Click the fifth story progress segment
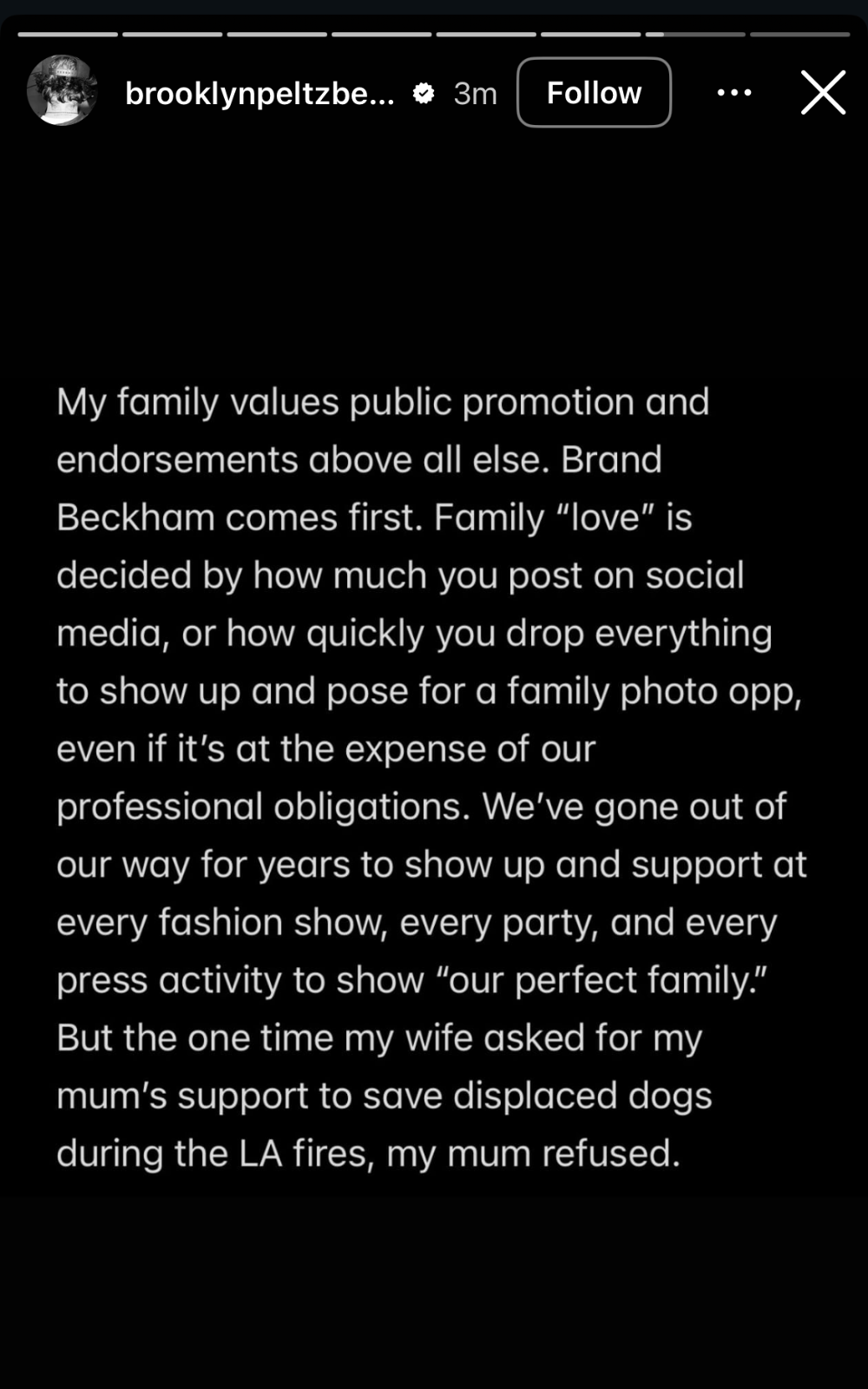The height and width of the screenshot is (1389, 868). (486, 35)
